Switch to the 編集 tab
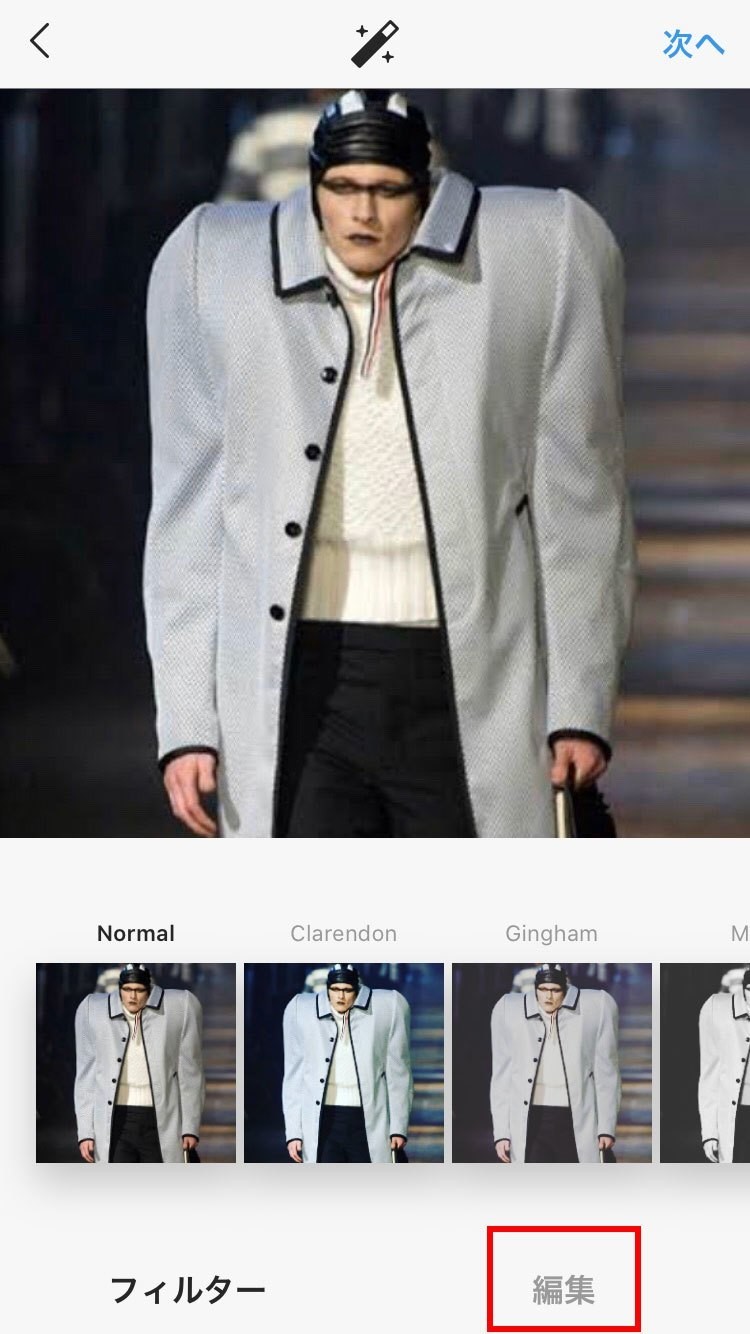Screen dimensions: 750x1334 tap(563, 1290)
